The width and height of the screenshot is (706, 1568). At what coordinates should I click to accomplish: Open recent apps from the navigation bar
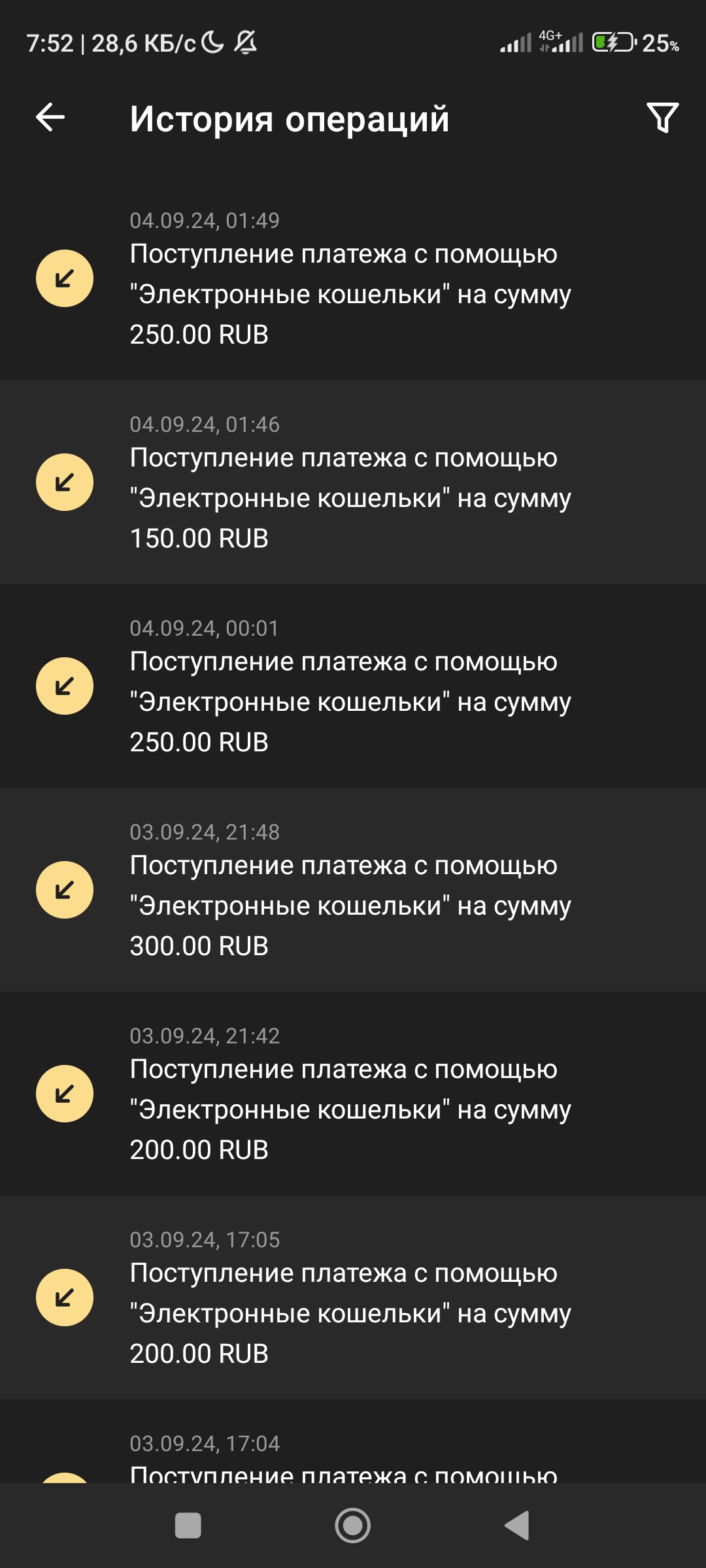click(x=188, y=1526)
